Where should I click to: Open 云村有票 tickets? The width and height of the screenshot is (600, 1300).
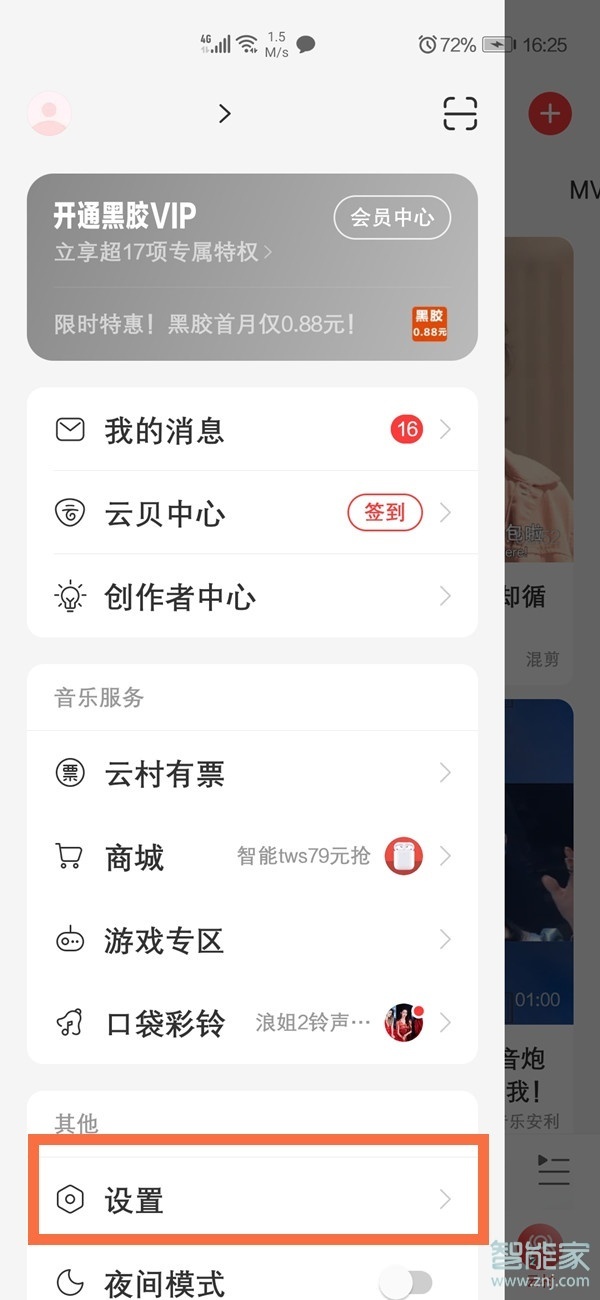pos(250,773)
